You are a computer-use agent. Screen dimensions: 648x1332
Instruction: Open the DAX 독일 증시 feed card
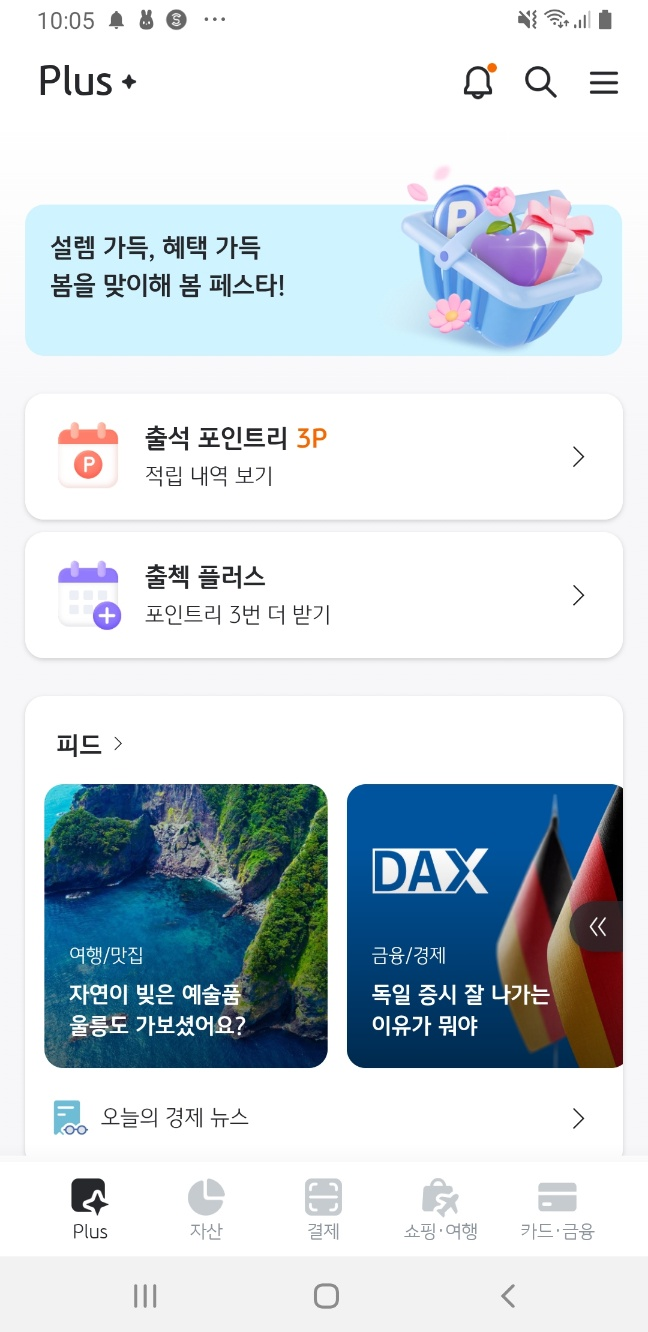[x=485, y=926]
